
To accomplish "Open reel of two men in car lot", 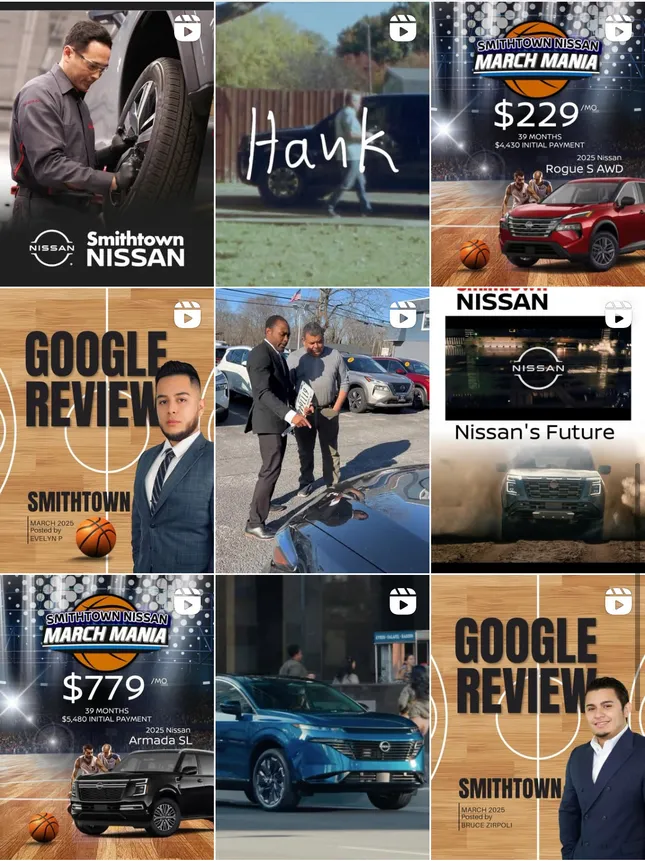I will click(322, 430).
